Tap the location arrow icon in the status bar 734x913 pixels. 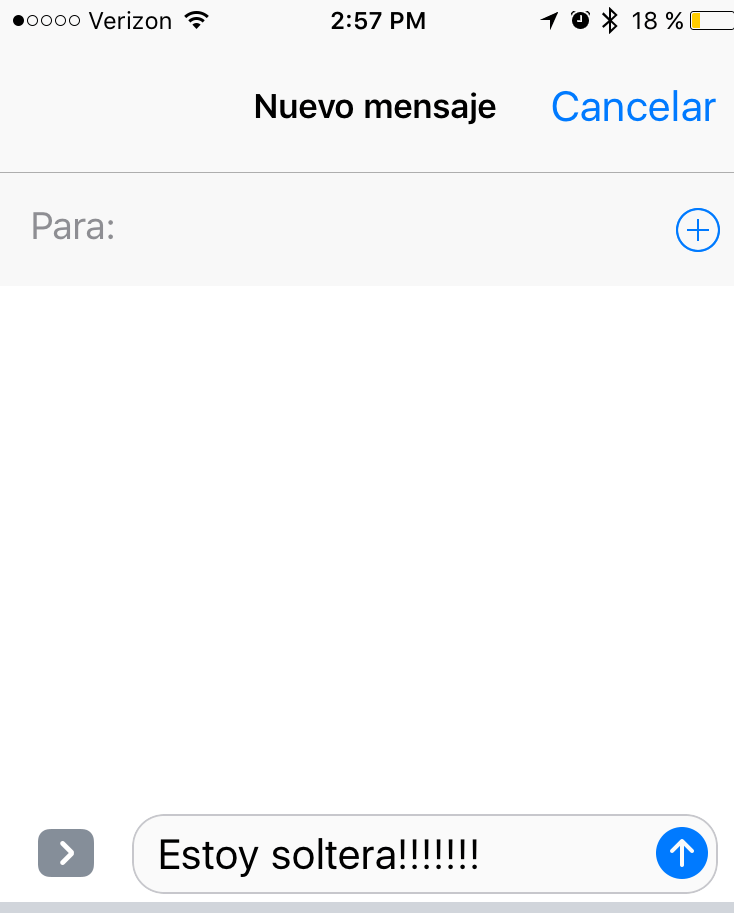pos(549,19)
